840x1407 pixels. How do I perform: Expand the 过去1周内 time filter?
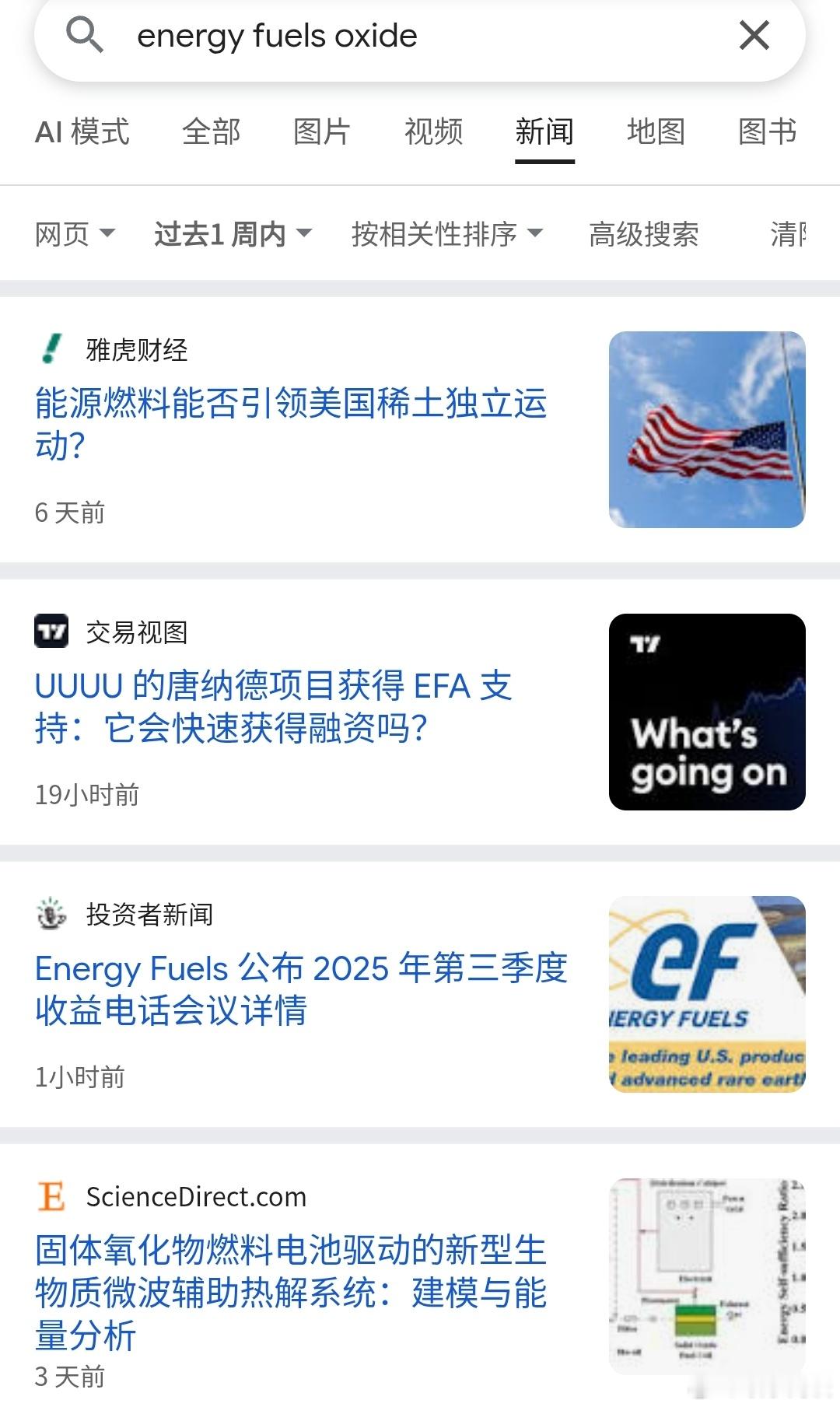click(x=233, y=233)
